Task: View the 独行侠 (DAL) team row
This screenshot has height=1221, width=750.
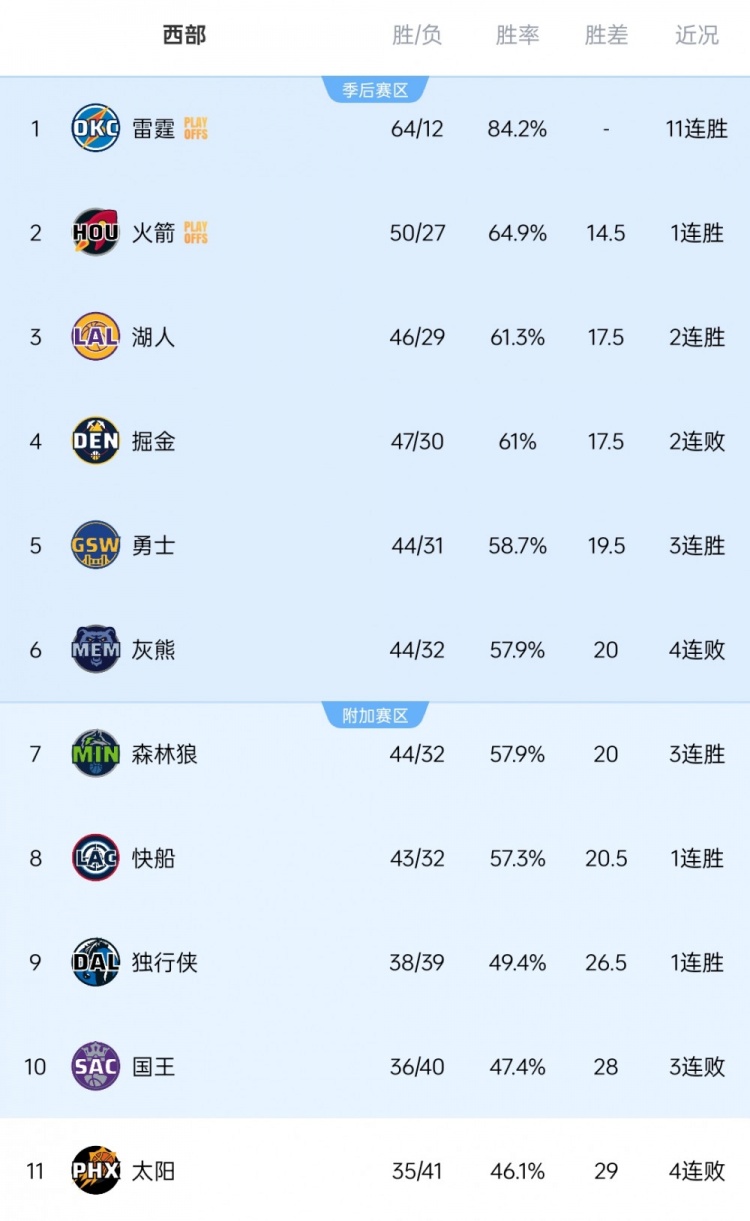Action: coord(375,962)
